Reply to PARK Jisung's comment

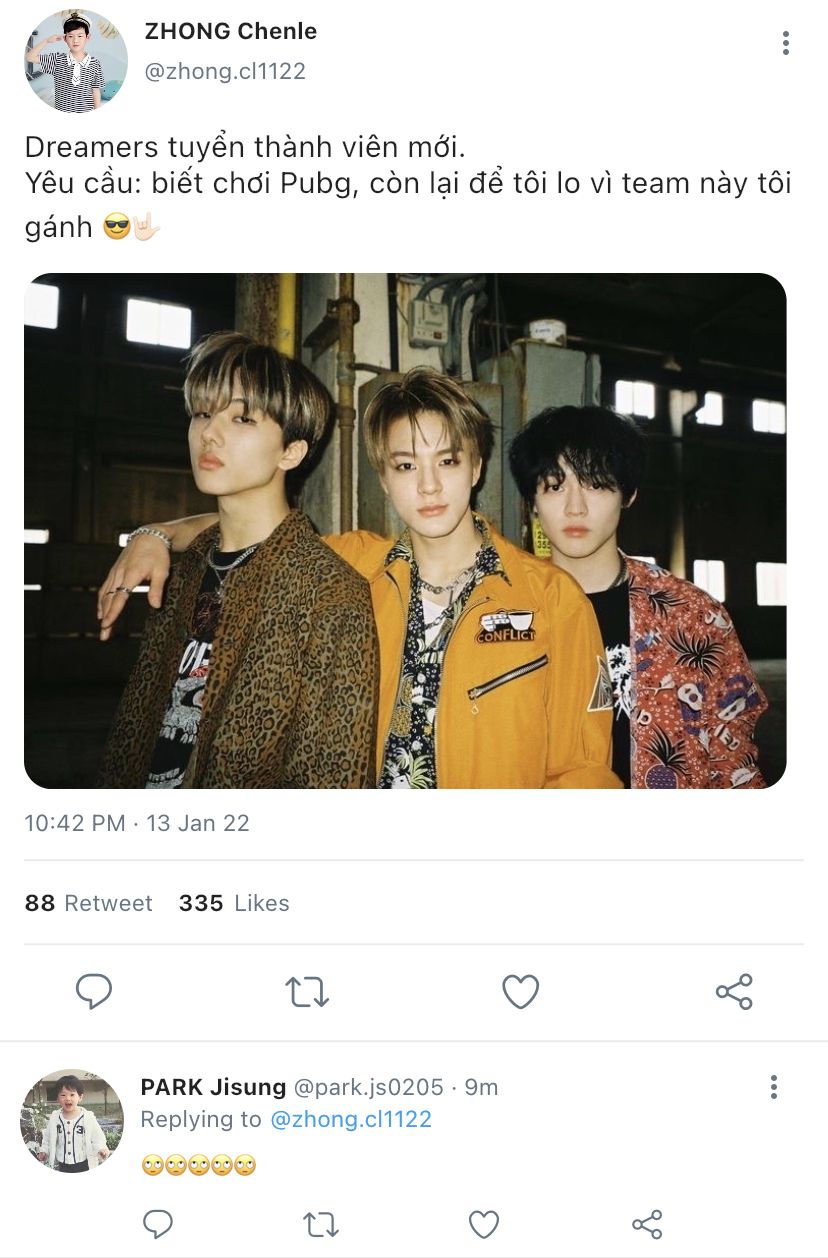tap(158, 1224)
